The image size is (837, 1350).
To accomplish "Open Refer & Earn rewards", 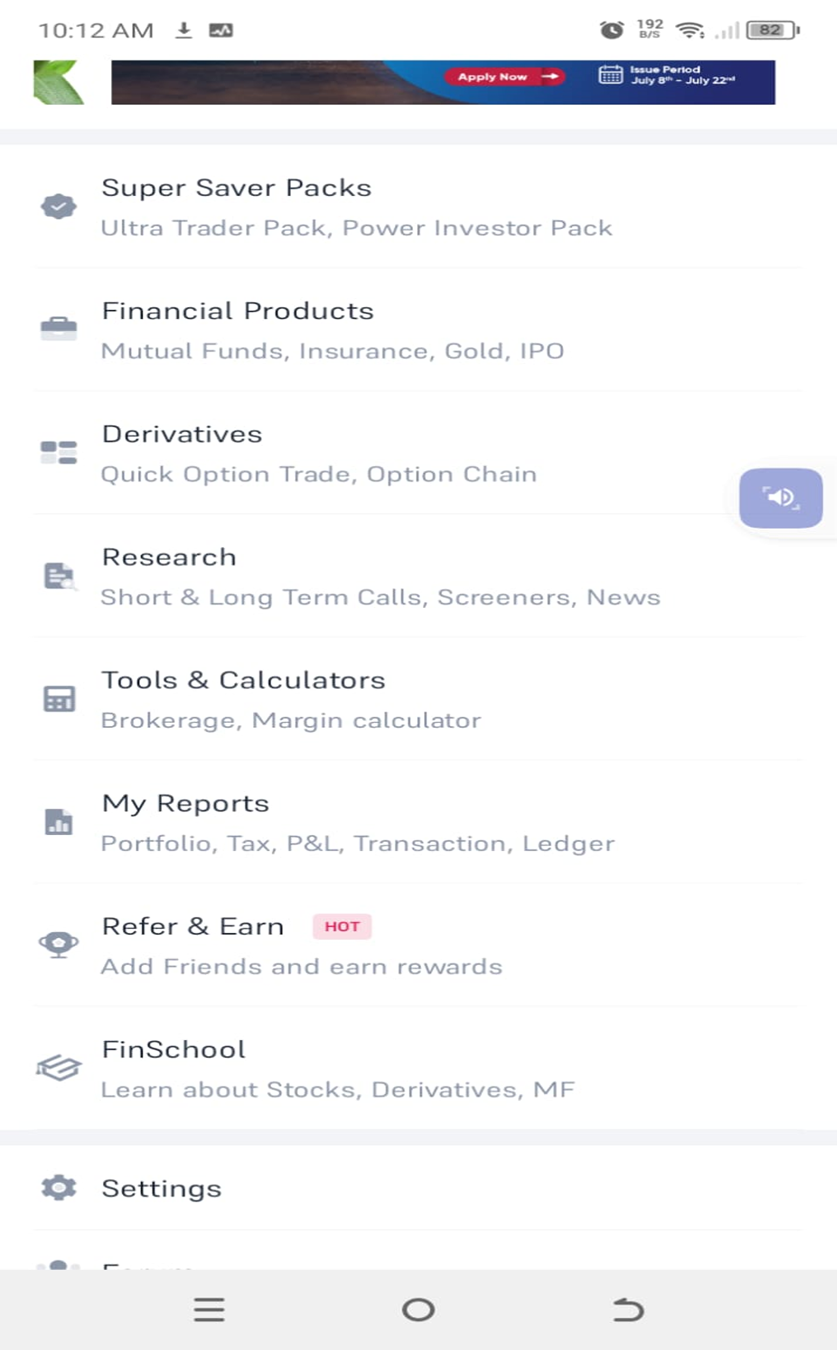I will tap(418, 945).
